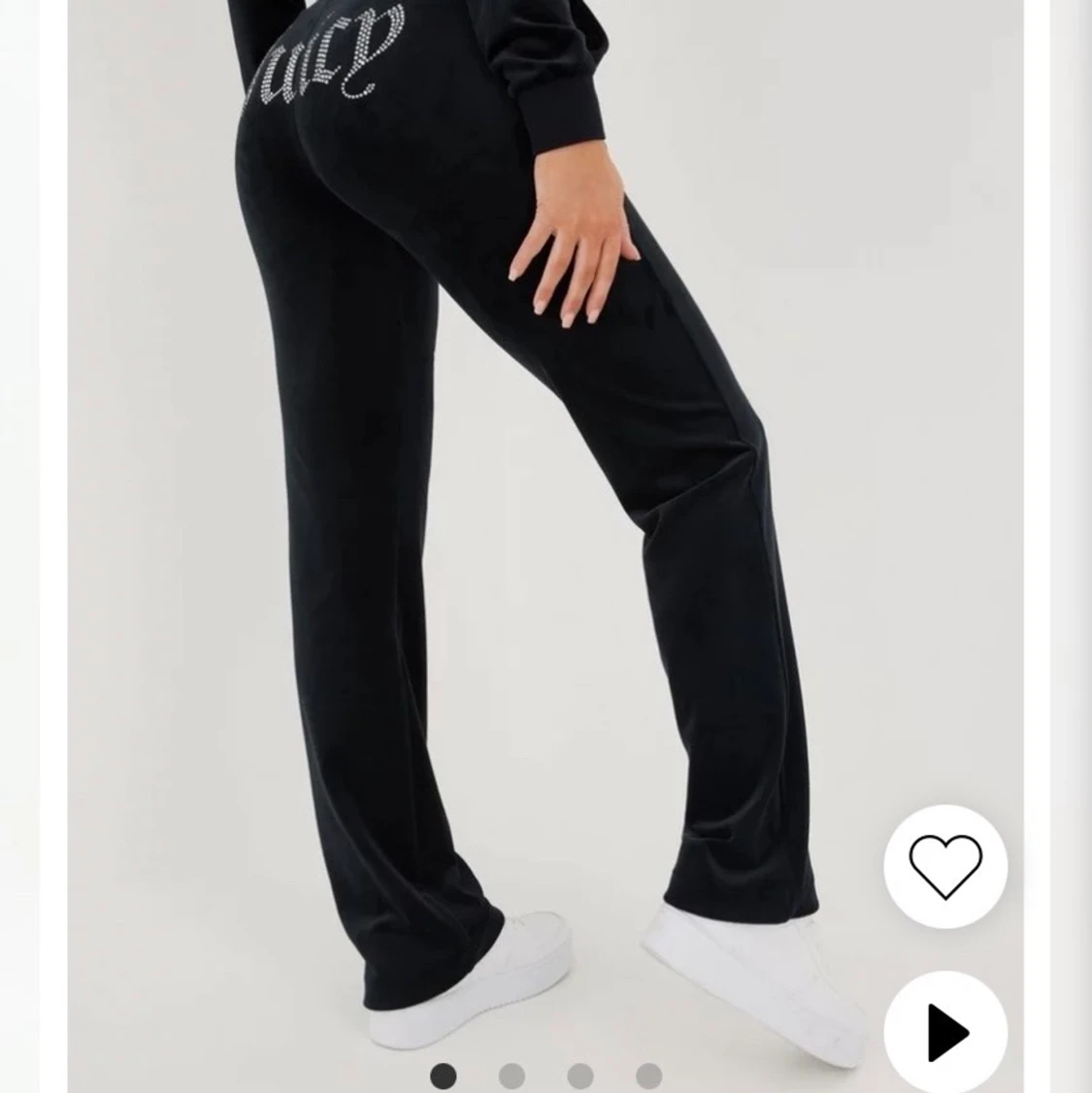1092x1093 pixels.
Task: Jump to the fourth image dot
Action: click(x=648, y=1076)
